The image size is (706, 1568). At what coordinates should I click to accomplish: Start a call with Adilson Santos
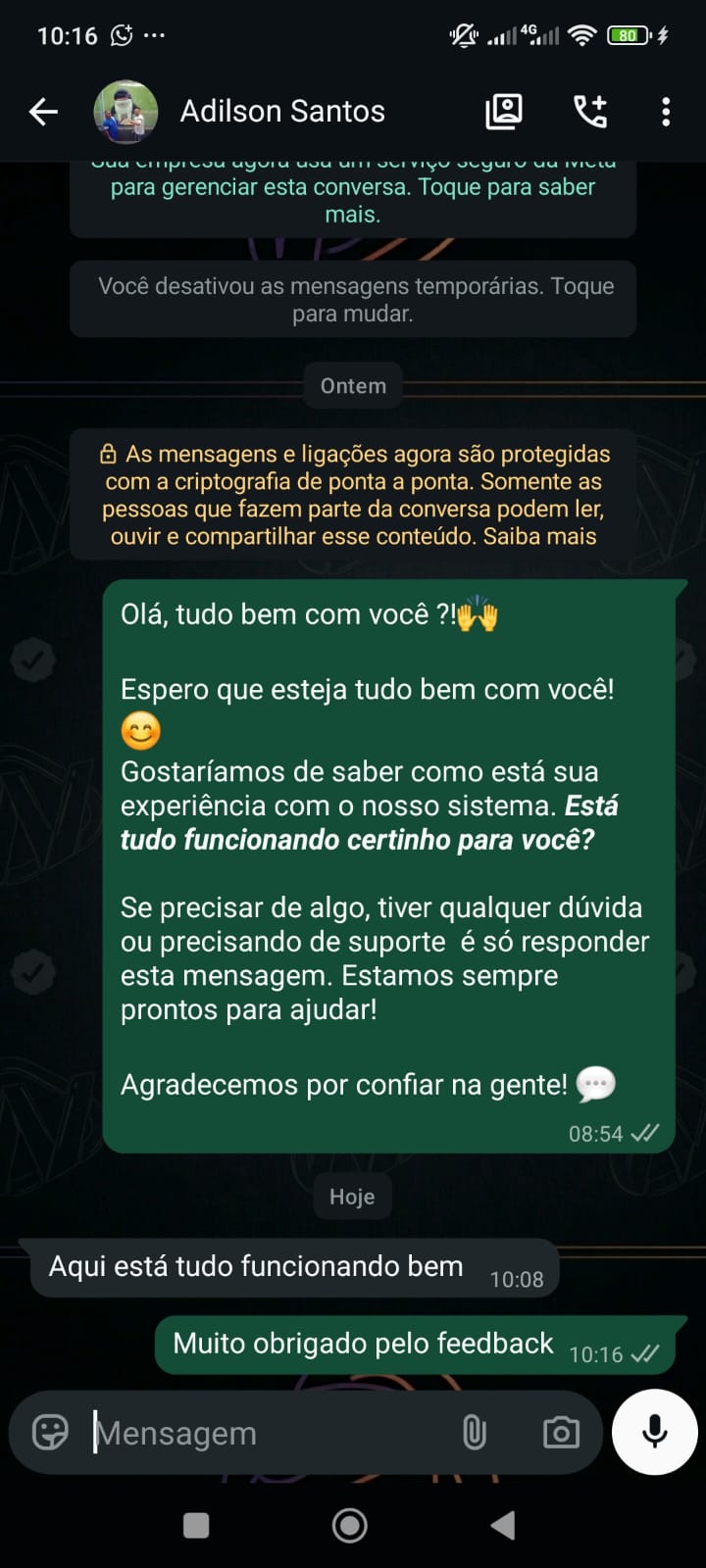click(x=590, y=112)
